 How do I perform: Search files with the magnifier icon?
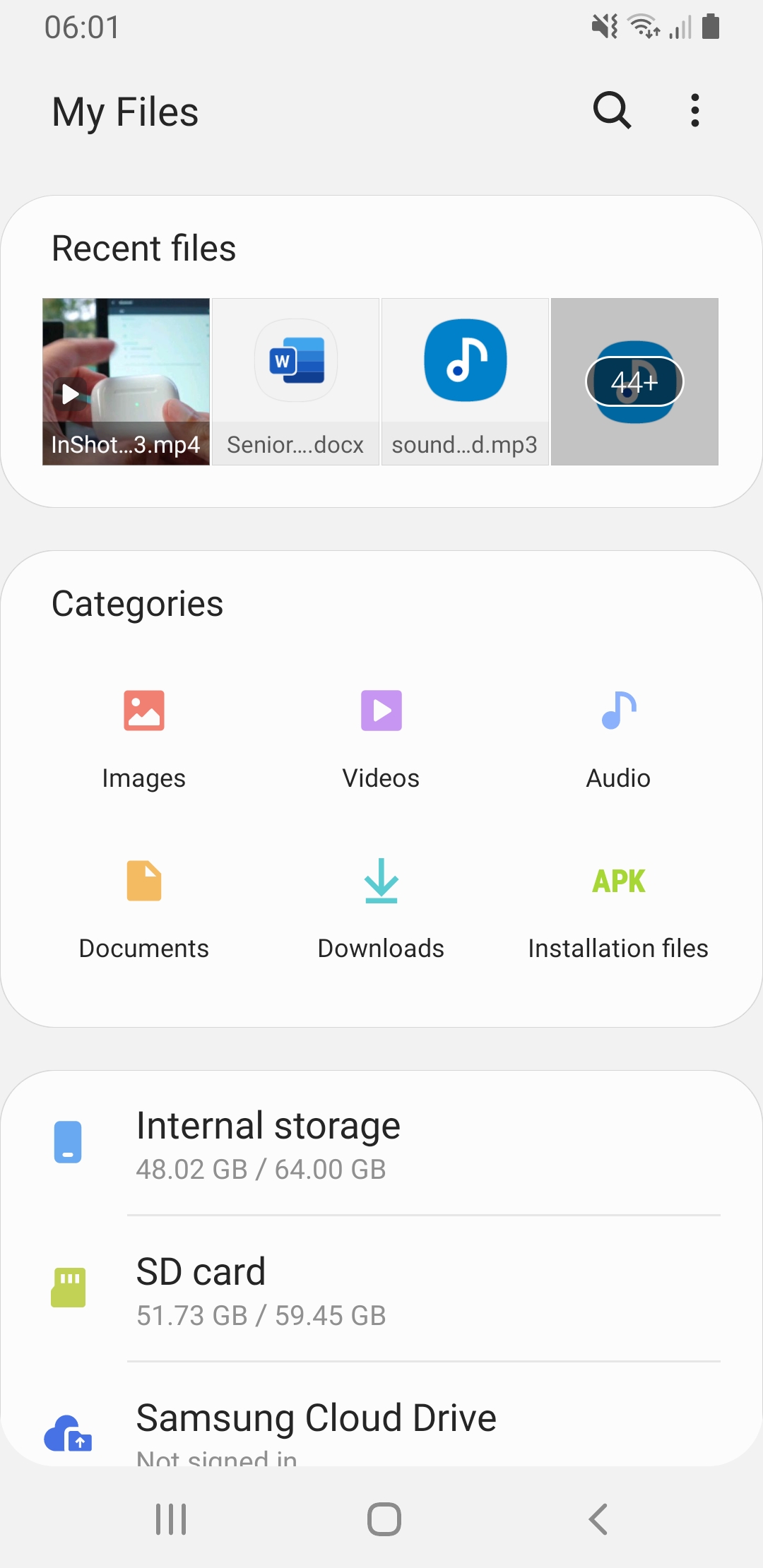(612, 111)
